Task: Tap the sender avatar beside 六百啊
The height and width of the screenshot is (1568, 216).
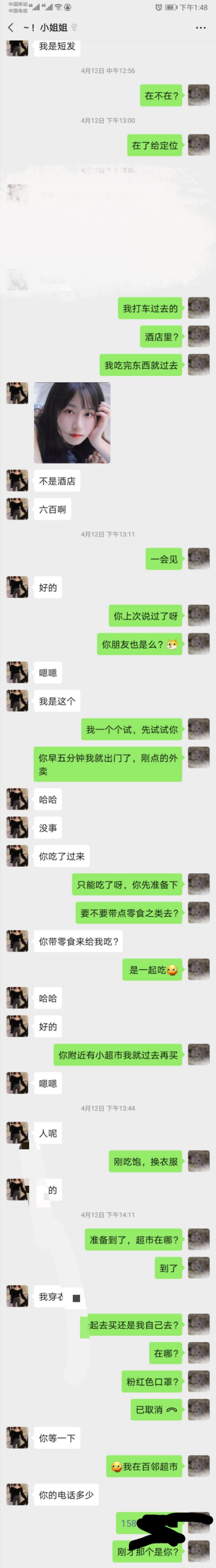Action: click(x=17, y=509)
